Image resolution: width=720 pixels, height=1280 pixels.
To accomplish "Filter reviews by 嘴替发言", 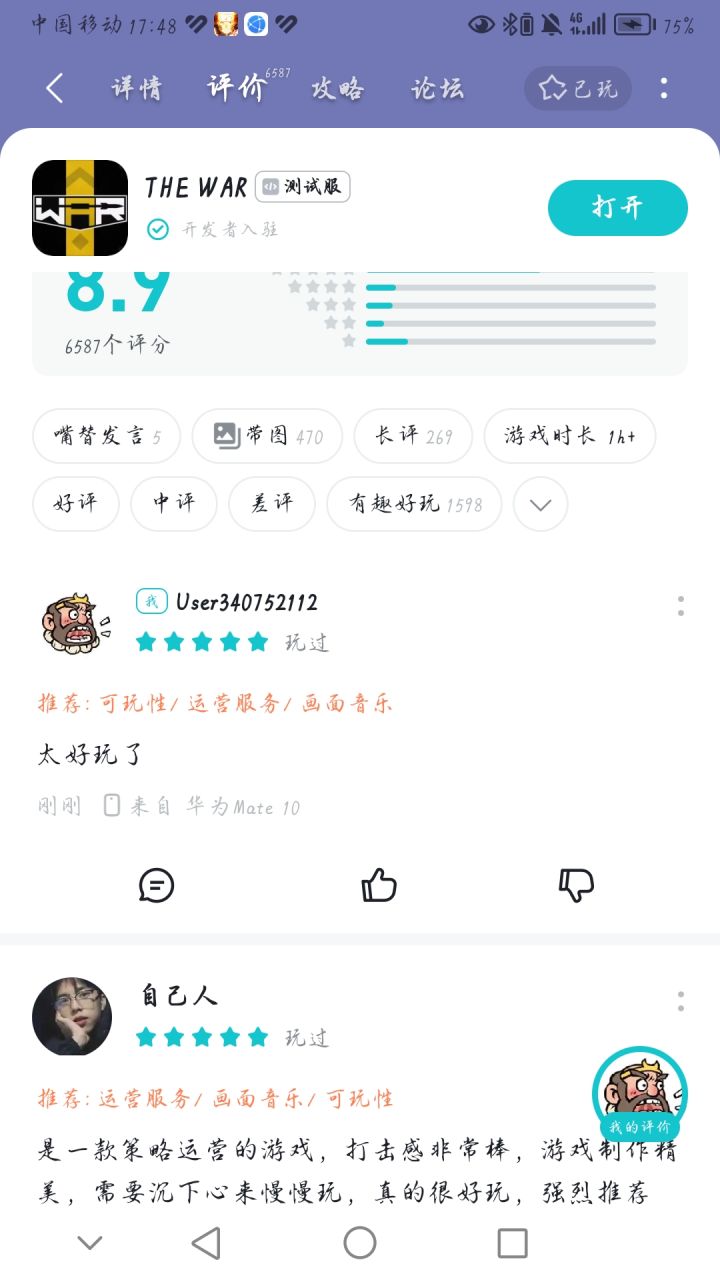I will click(106, 436).
